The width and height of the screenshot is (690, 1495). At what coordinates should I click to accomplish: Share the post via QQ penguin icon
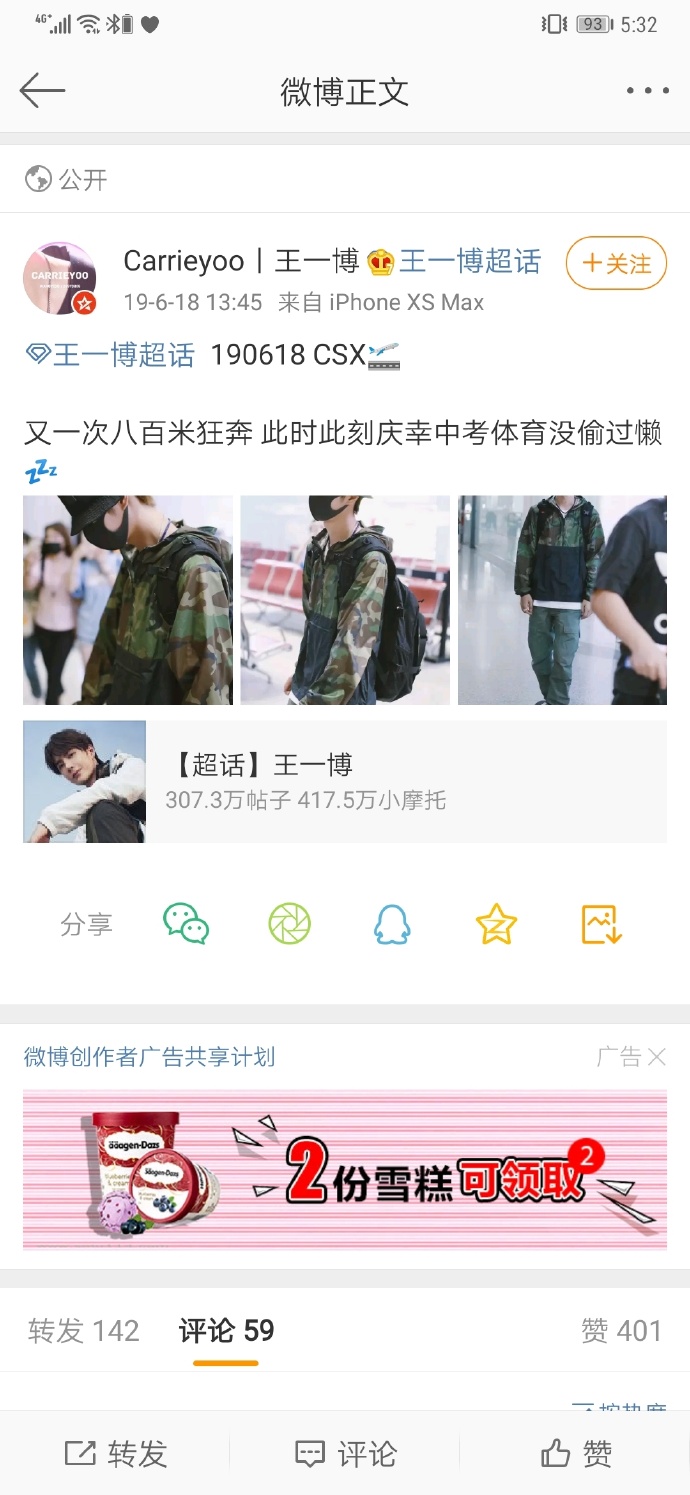click(392, 924)
